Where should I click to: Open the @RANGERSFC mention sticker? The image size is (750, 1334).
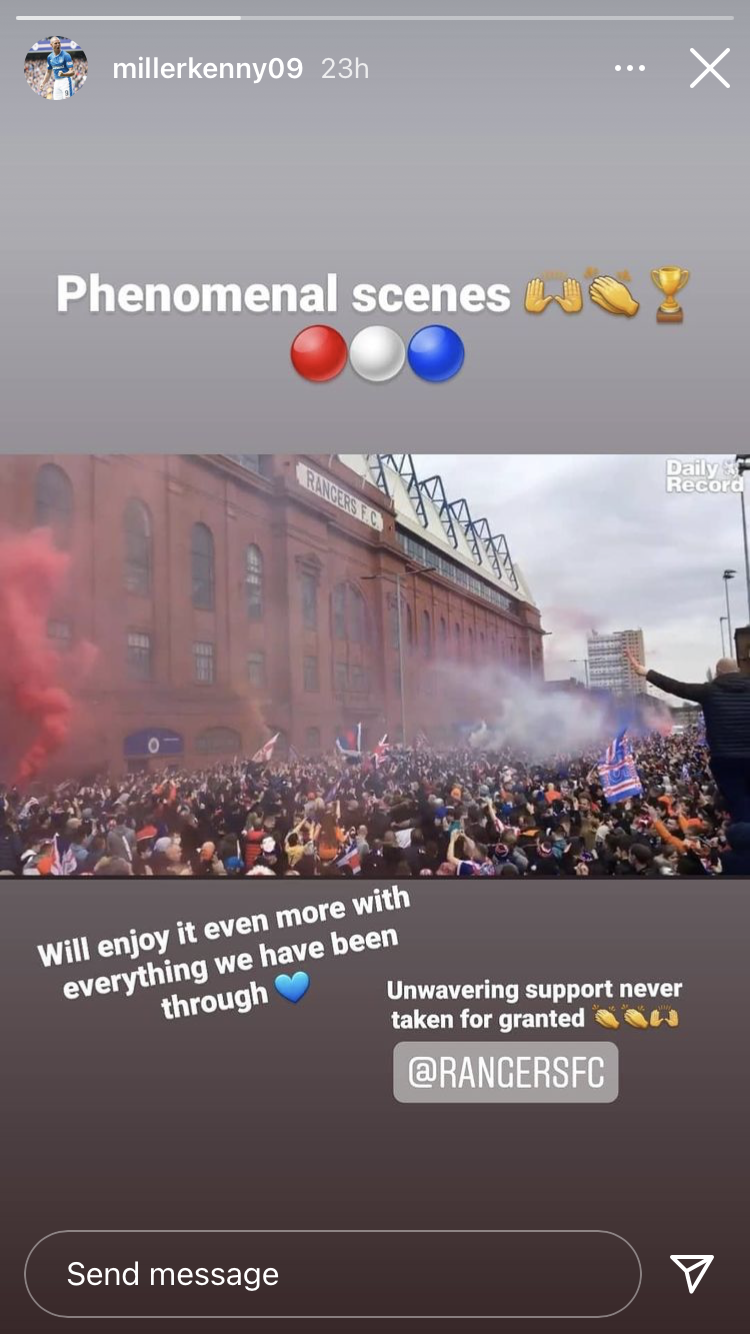click(x=505, y=1073)
